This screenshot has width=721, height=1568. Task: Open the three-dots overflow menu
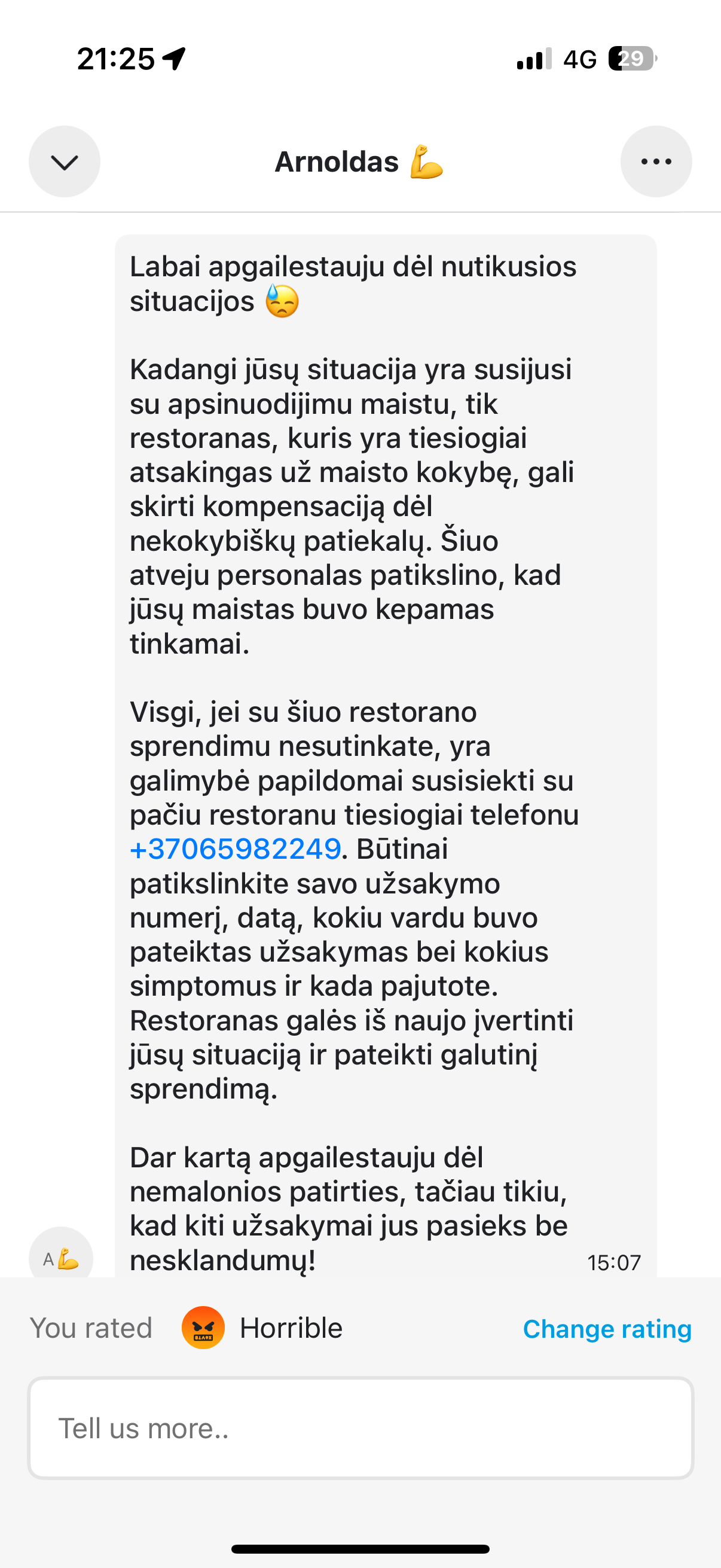click(656, 162)
